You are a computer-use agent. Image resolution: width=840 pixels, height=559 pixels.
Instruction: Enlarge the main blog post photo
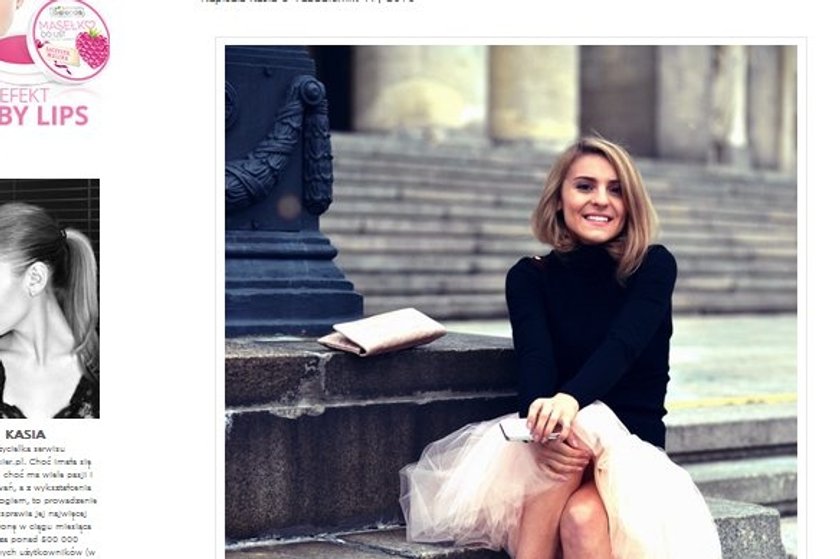[510, 300]
